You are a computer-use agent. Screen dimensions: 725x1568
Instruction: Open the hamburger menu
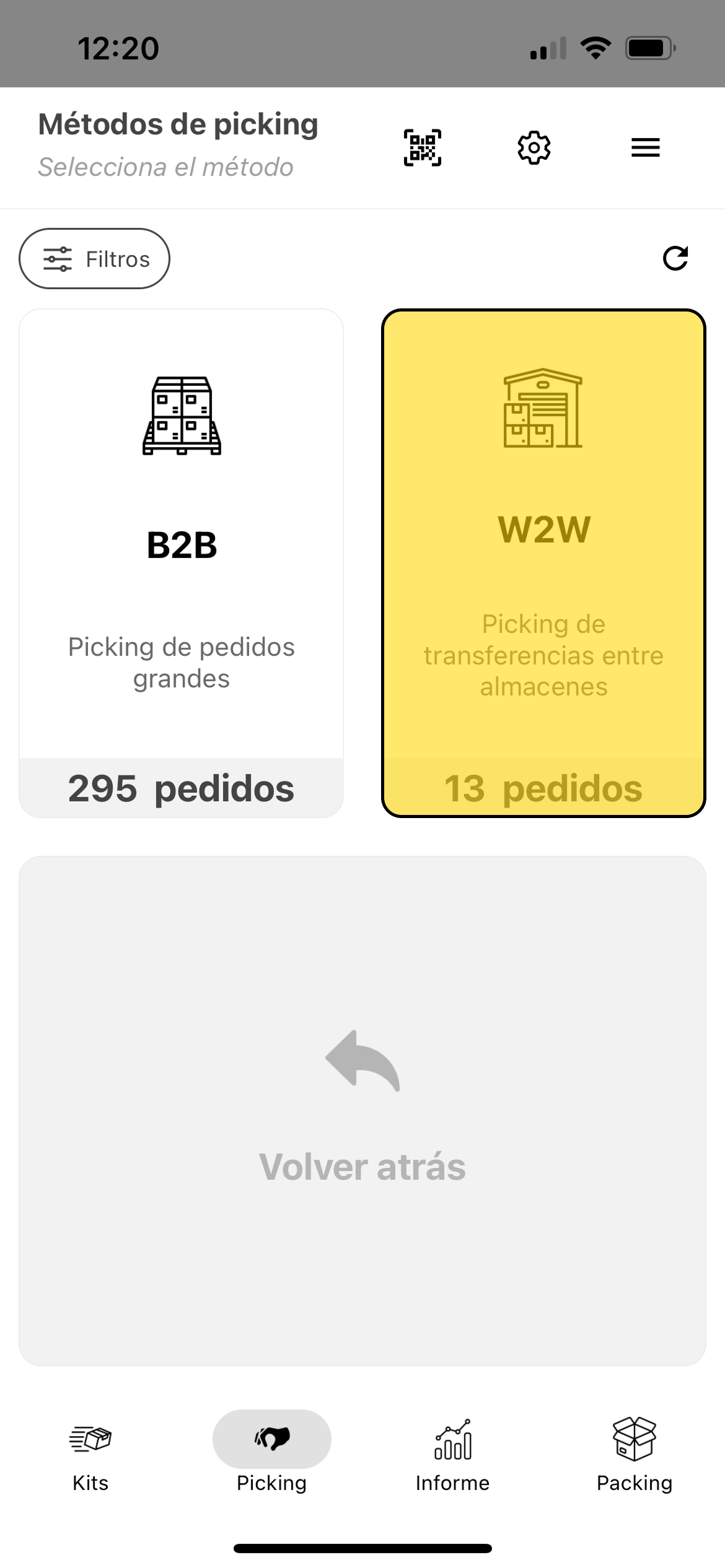645,148
